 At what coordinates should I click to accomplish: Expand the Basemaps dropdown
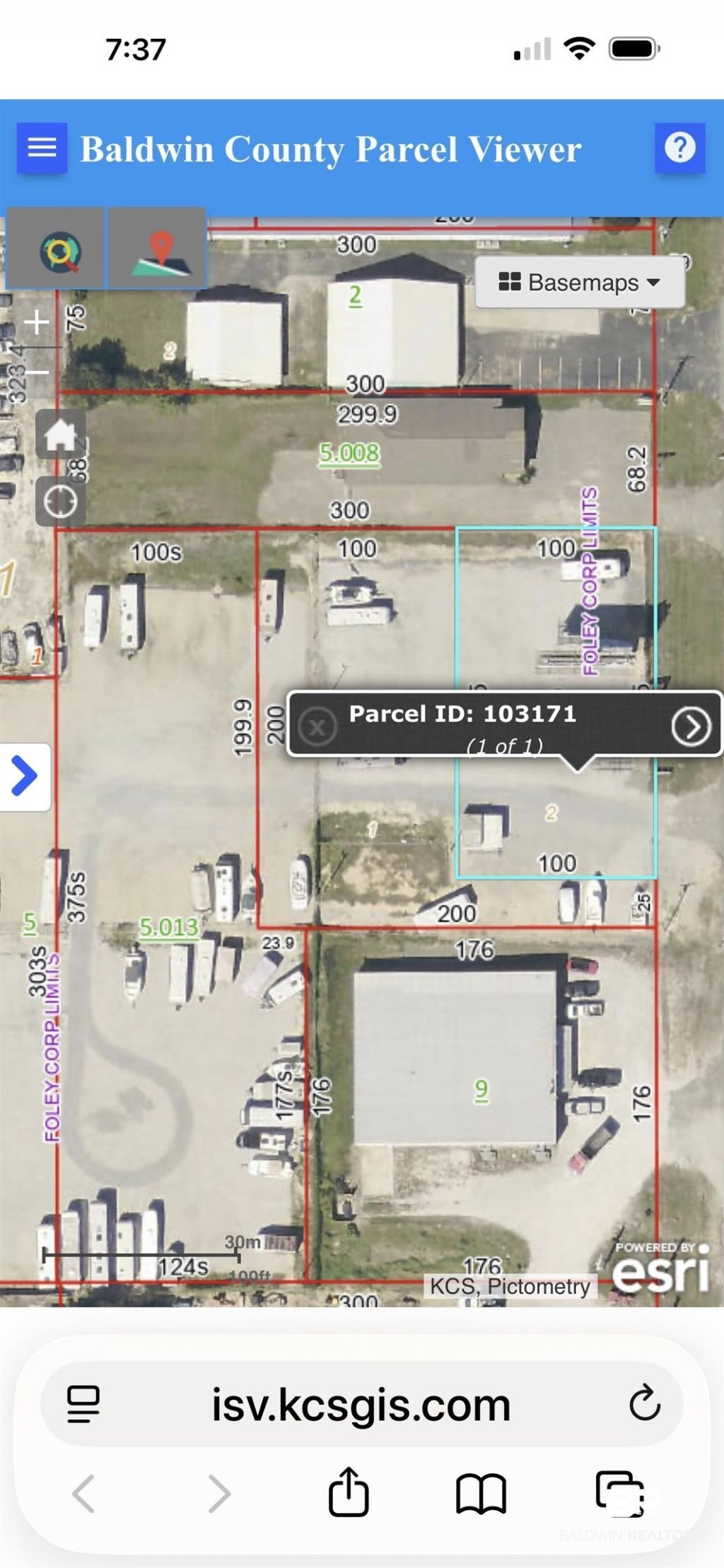point(580,282)
